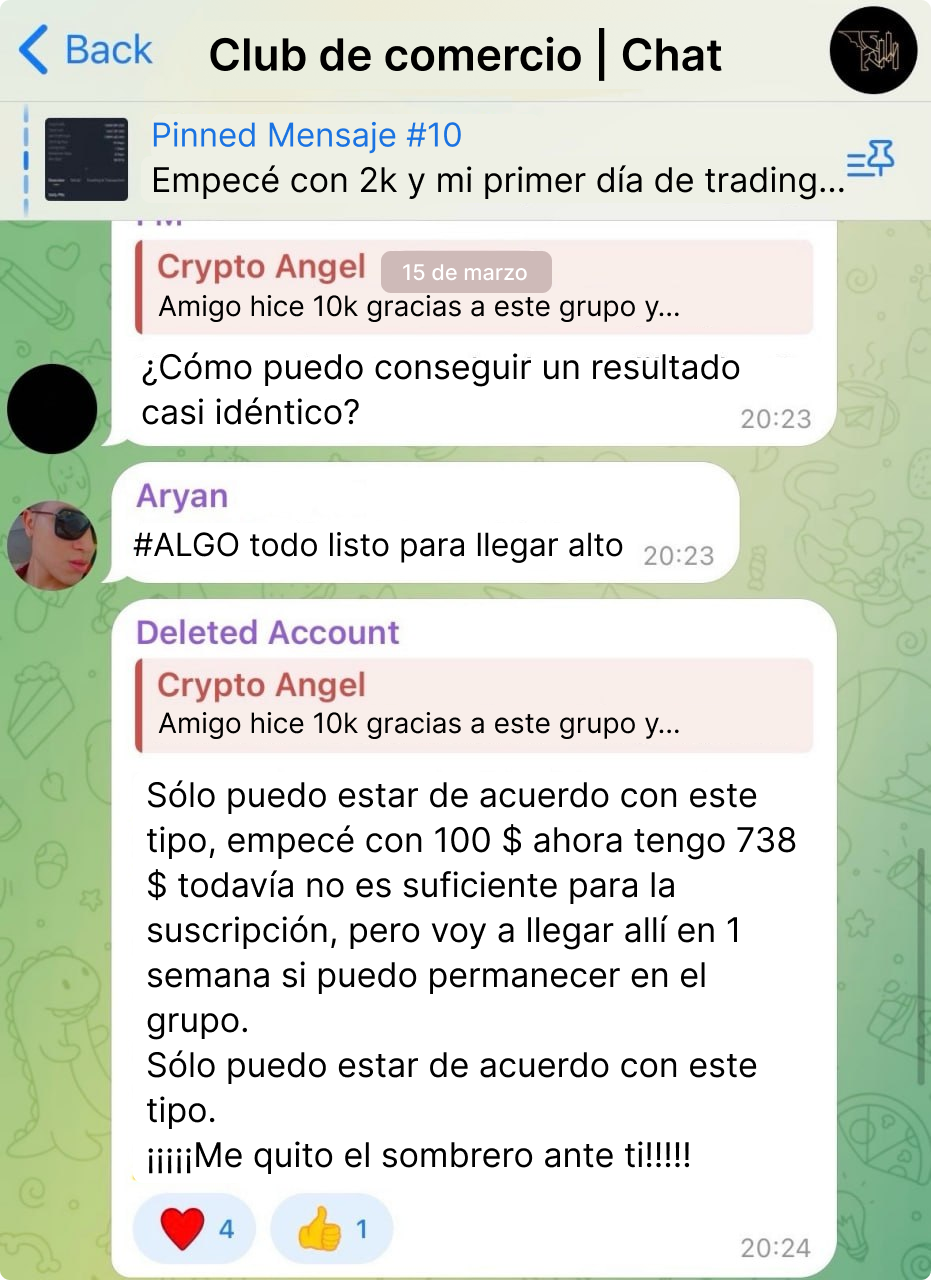Viewport: 931px width, 1280px height.
Task: Open the pinned messages list icon
Action: point(869,160)
